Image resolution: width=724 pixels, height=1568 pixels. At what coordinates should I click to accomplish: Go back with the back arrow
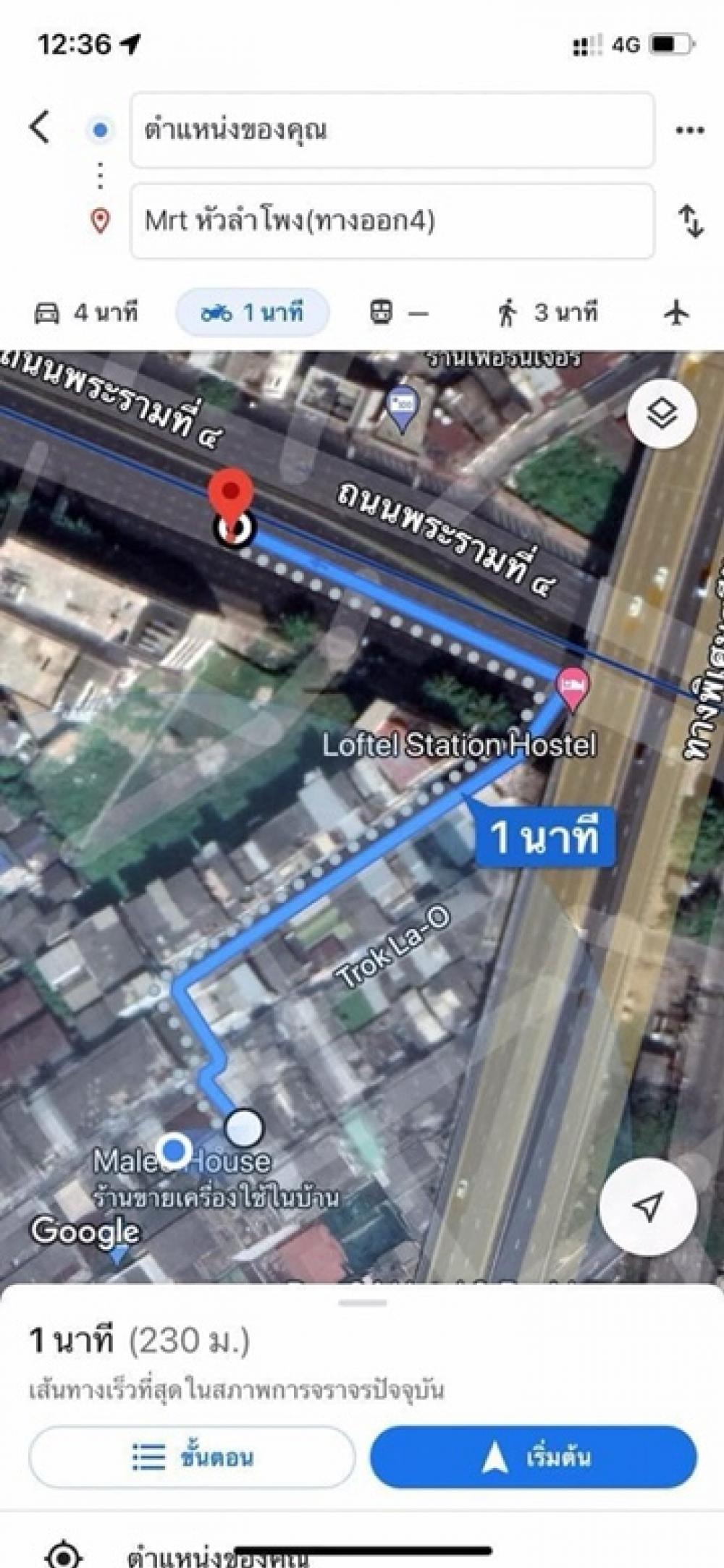(41, 128)
